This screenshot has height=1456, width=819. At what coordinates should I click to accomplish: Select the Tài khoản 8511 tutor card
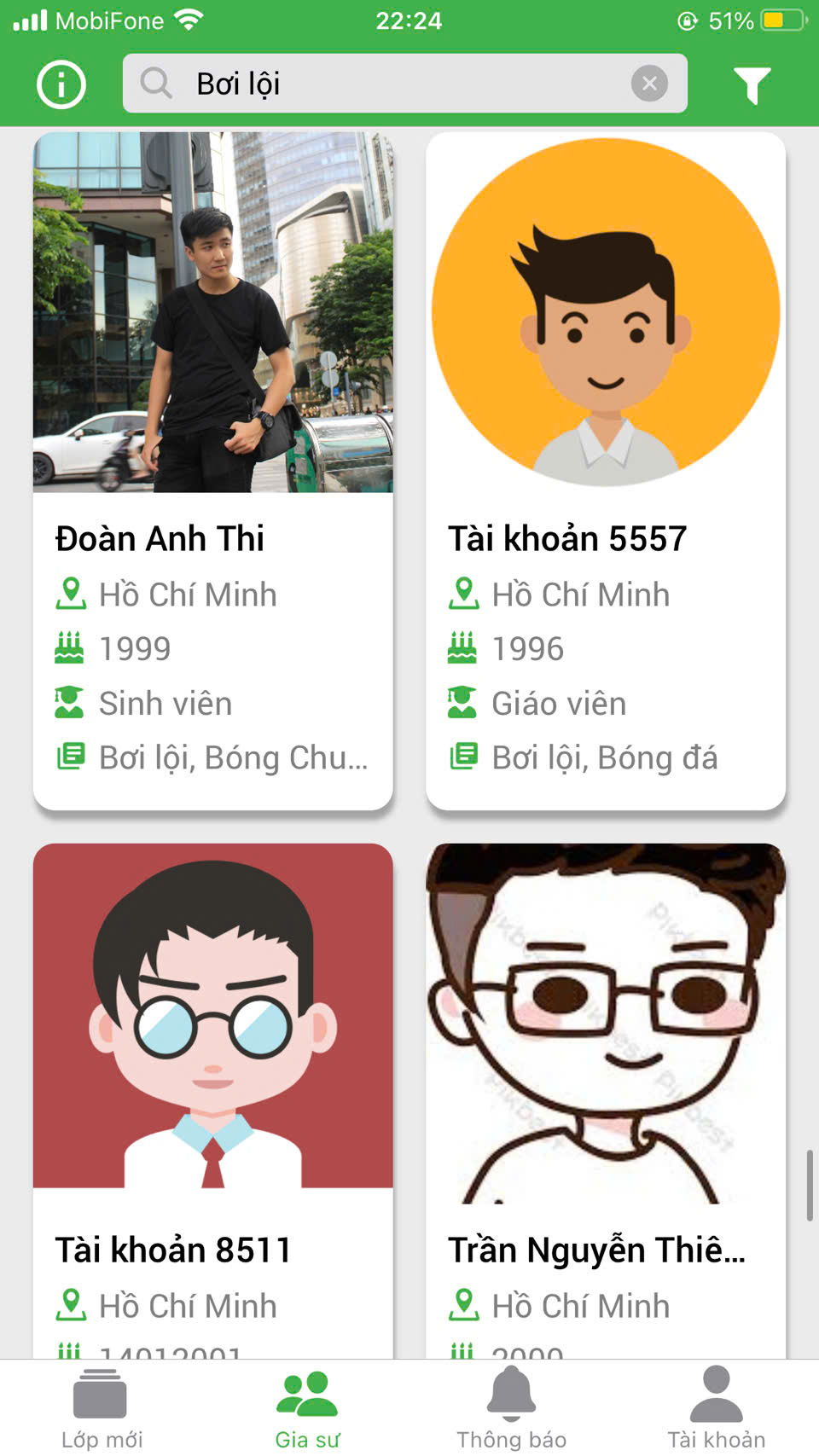coord(212,1100)
